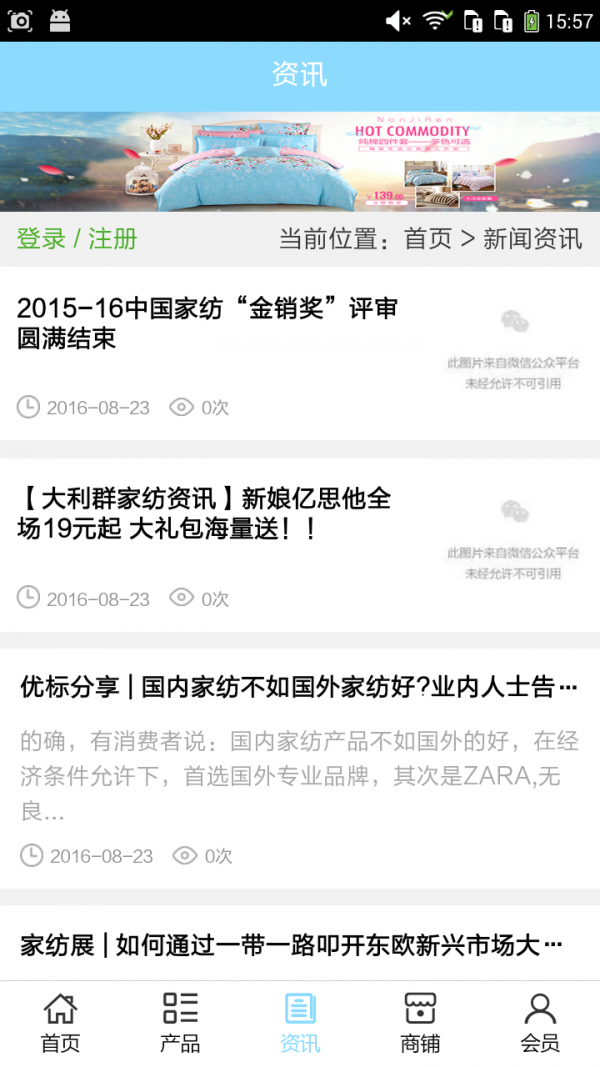Open the 登录 / 注册 login link
Screen dimensions: 600x1067
76,239
